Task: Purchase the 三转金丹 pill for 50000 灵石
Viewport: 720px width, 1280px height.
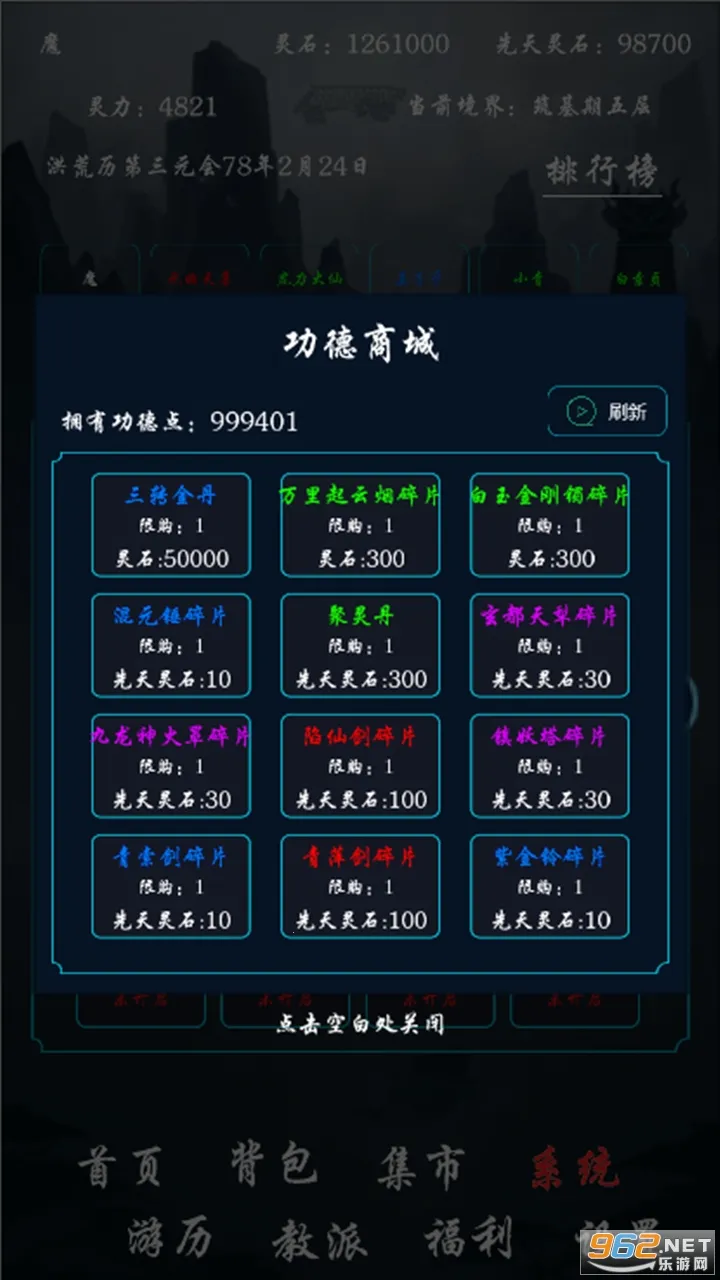Action: point(170,526)
